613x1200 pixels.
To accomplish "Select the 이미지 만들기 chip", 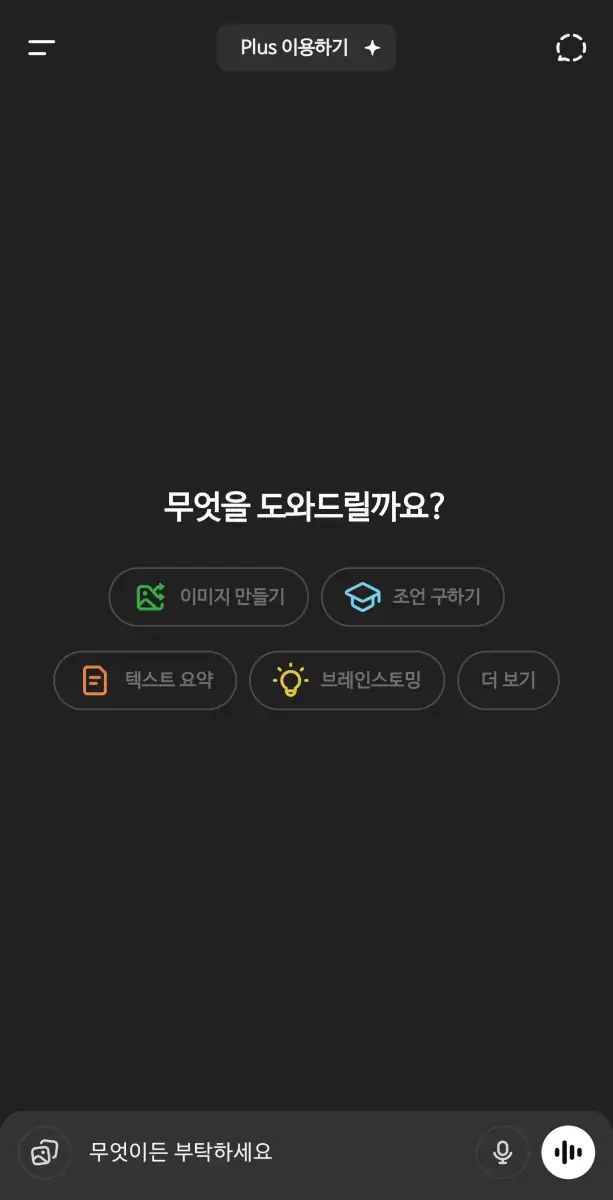I will [209, 597].
